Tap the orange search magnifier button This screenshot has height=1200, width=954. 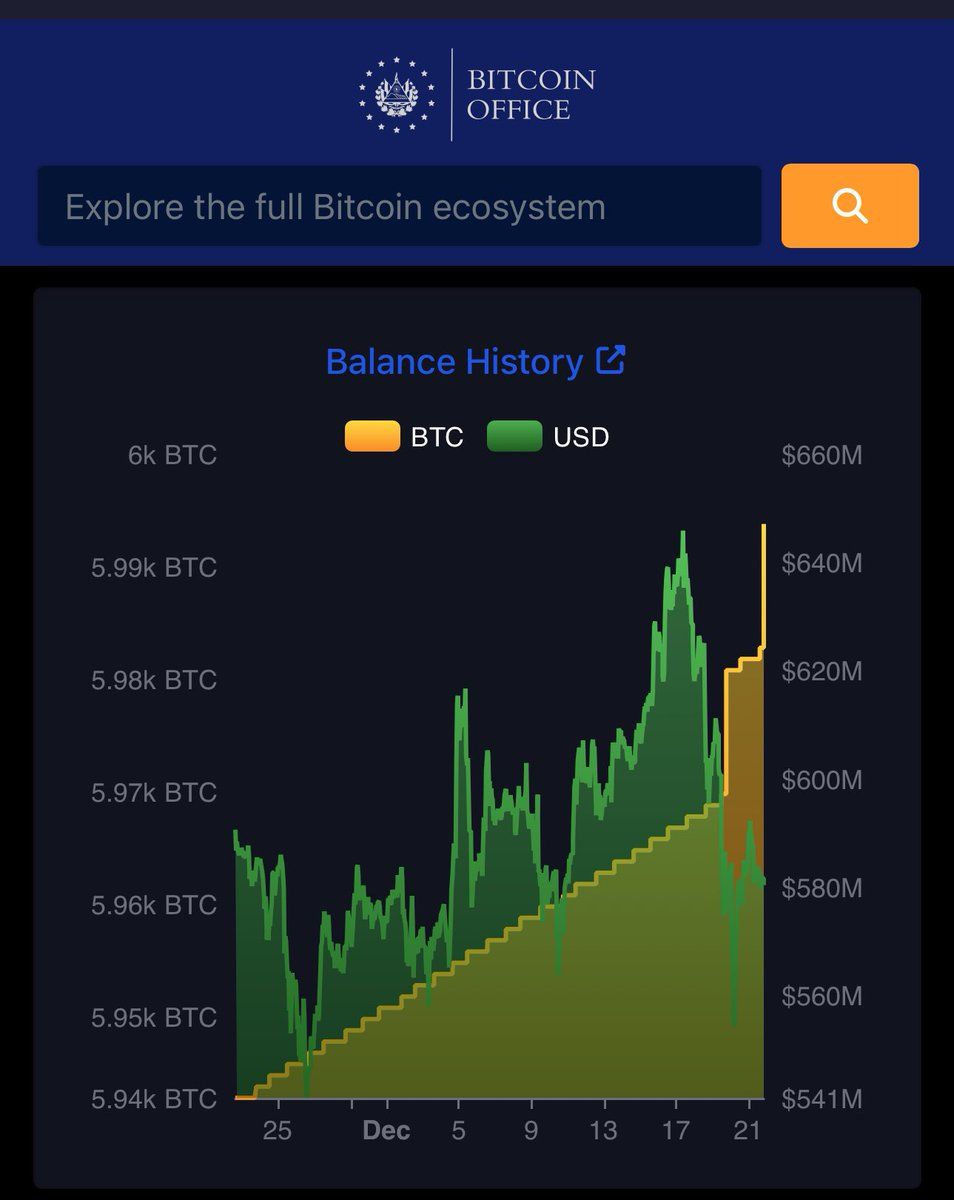coord(849,206)
